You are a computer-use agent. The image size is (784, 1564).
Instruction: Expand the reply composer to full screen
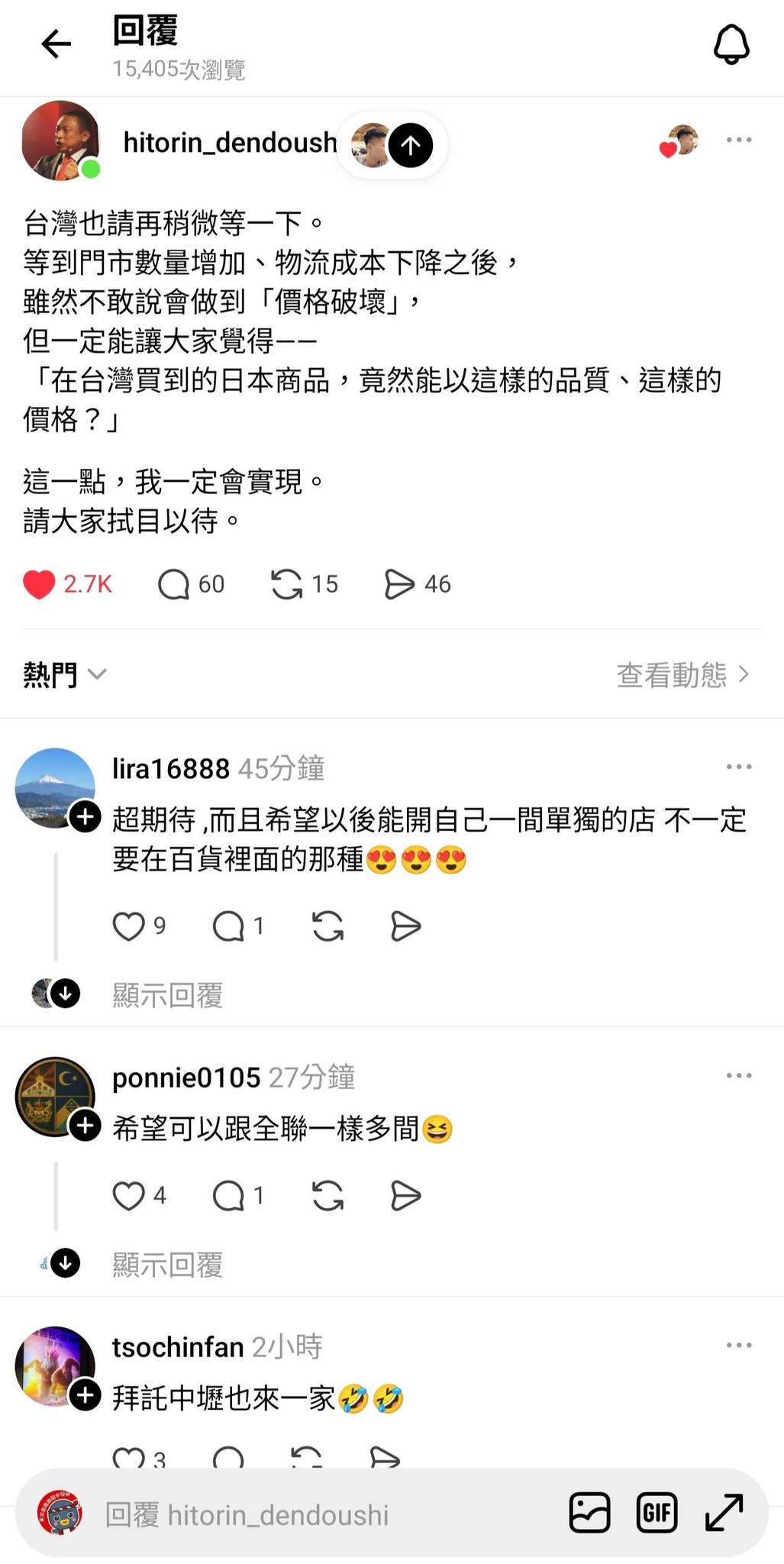click(724, 1513)
